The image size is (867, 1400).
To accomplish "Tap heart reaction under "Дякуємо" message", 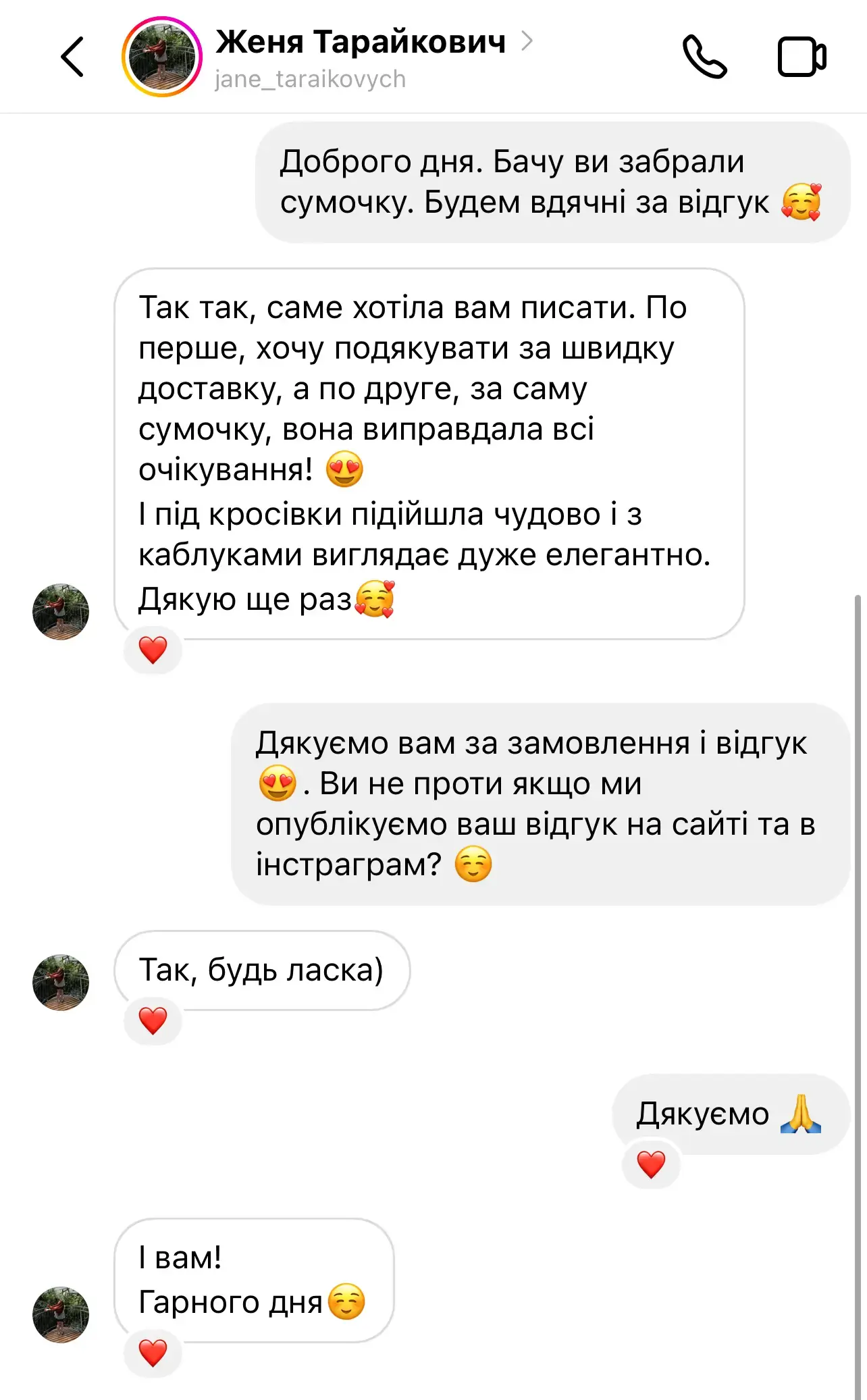I will [x=651, y=1164].
